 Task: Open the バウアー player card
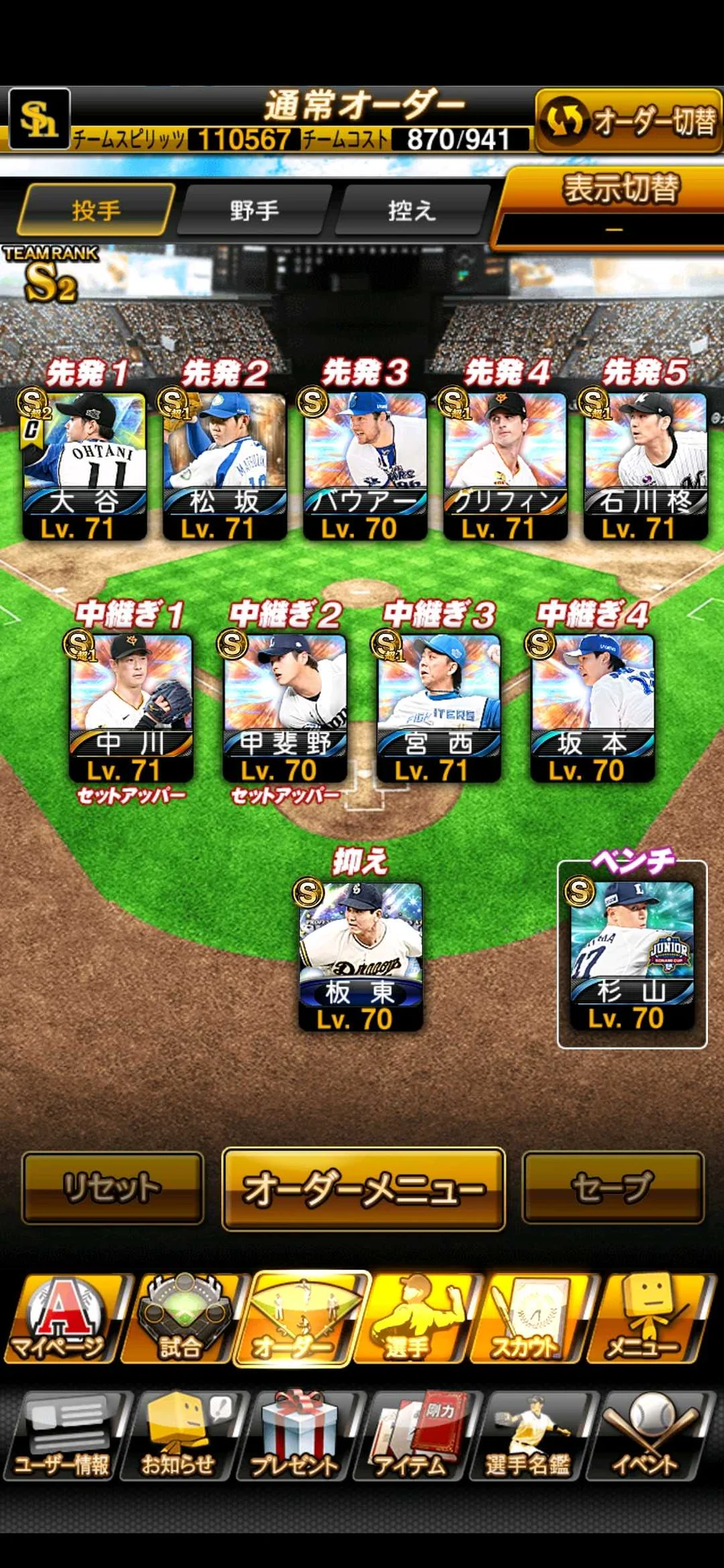coord(364,466)
